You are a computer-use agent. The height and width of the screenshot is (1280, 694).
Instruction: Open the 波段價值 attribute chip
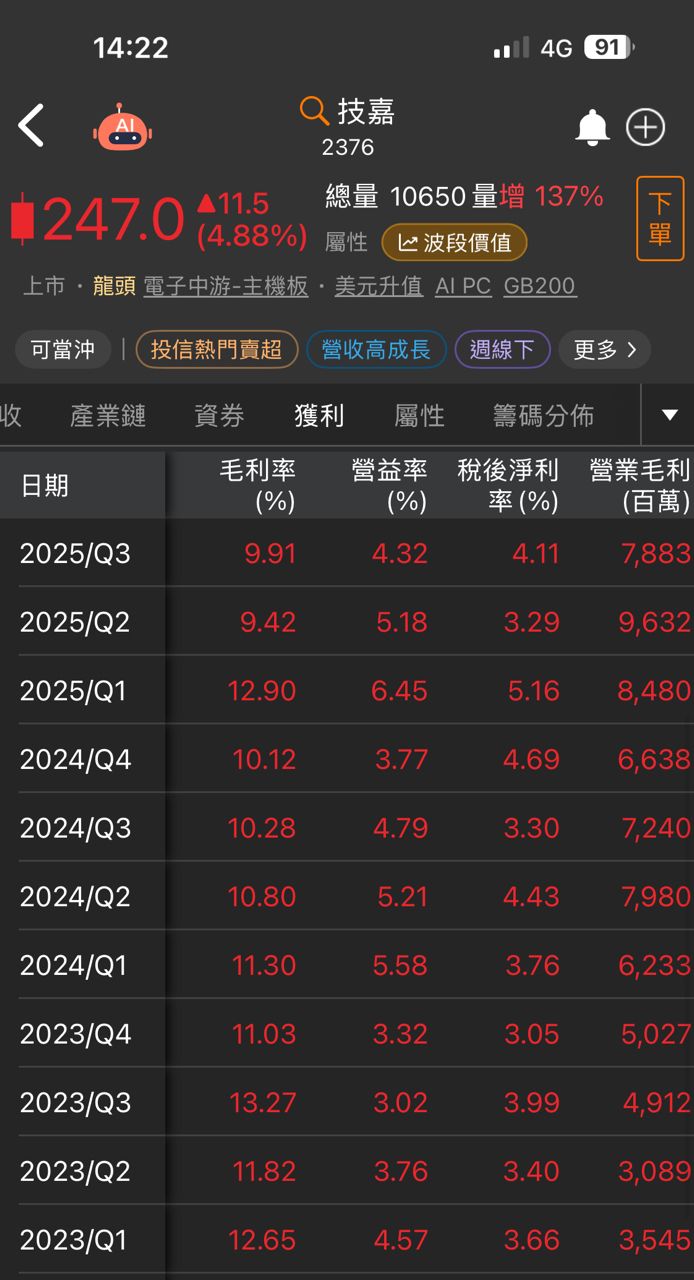pyautogui.click(x=454, y=242)
